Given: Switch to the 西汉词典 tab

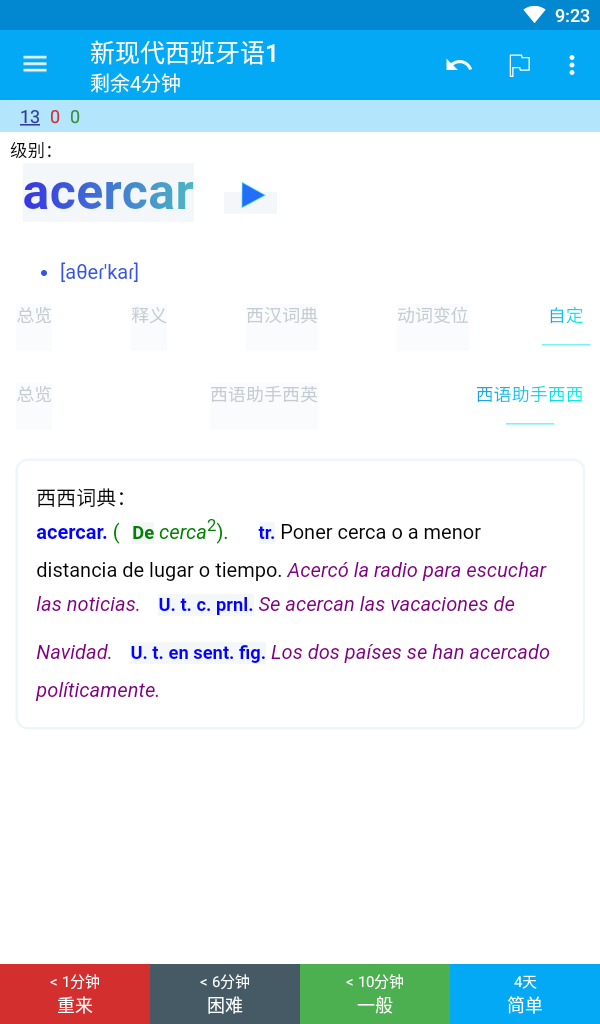Looking at the screenshot, I should click(282, 316).
